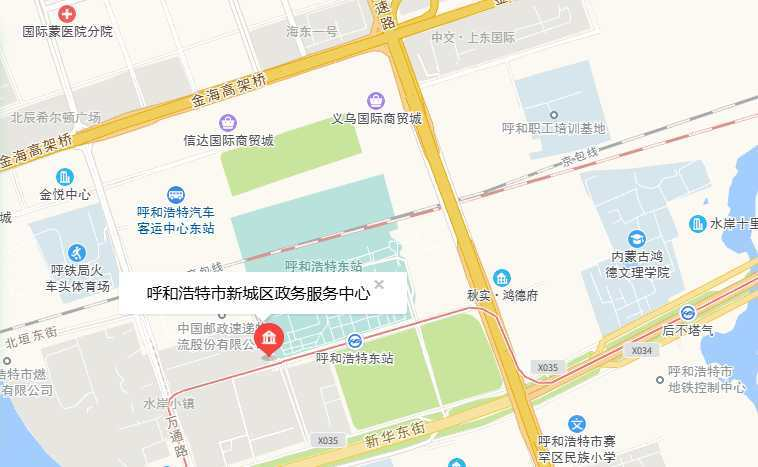Close the 呼和浩特市新城区政务服务中心 info window
Viewport: 758px width, 467px height.
[x=379, y=284]
